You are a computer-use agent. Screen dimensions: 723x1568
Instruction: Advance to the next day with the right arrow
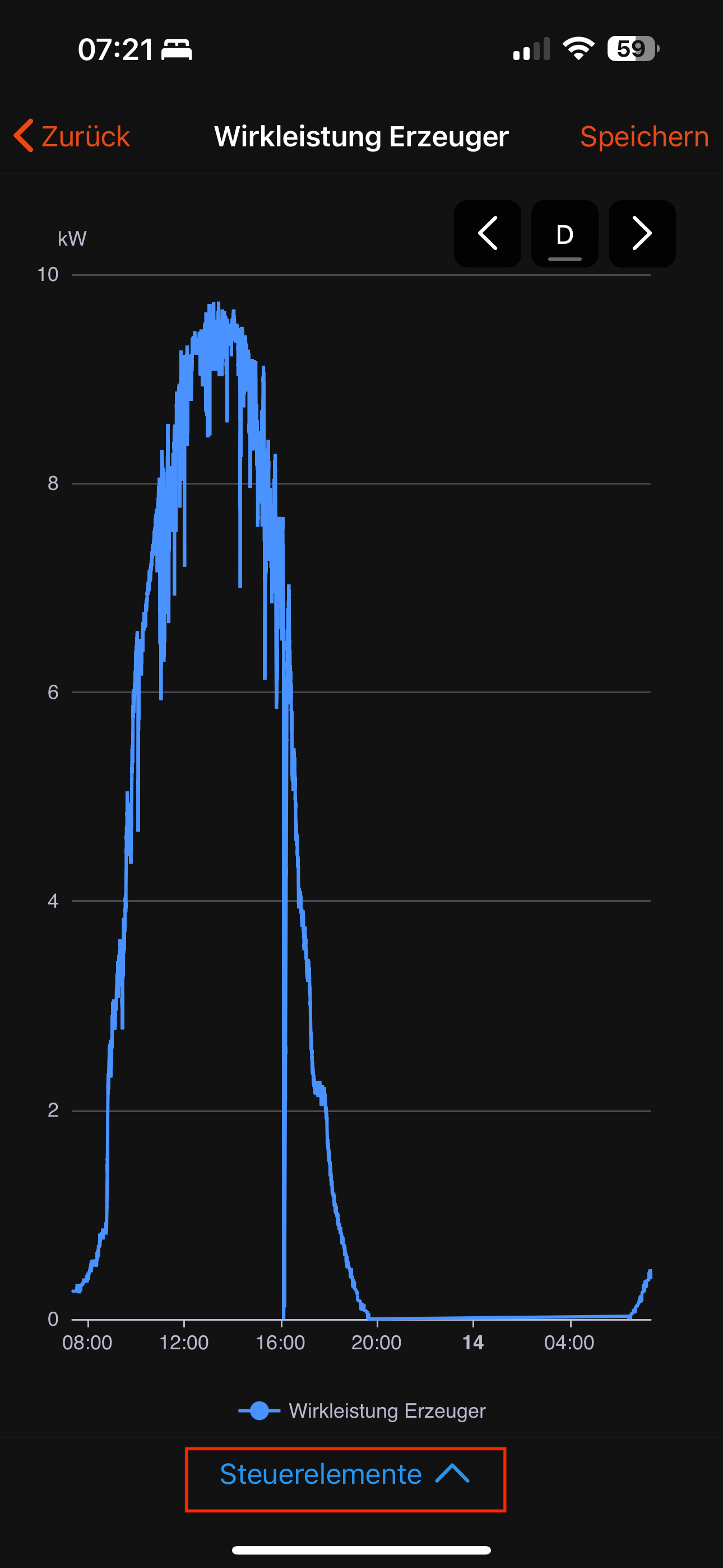tap(642, 234)
